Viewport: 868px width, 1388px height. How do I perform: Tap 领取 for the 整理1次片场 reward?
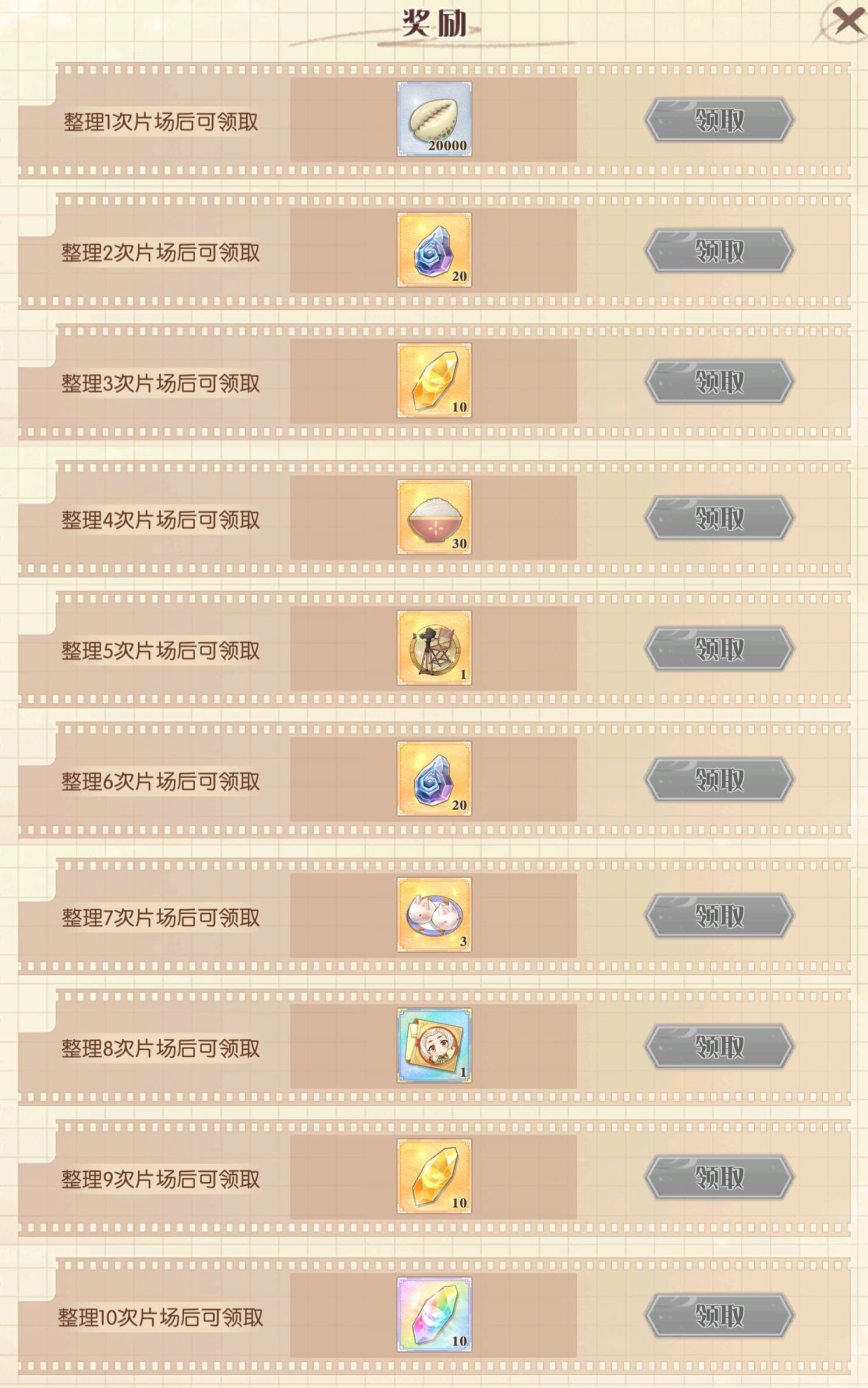[719, 120]
